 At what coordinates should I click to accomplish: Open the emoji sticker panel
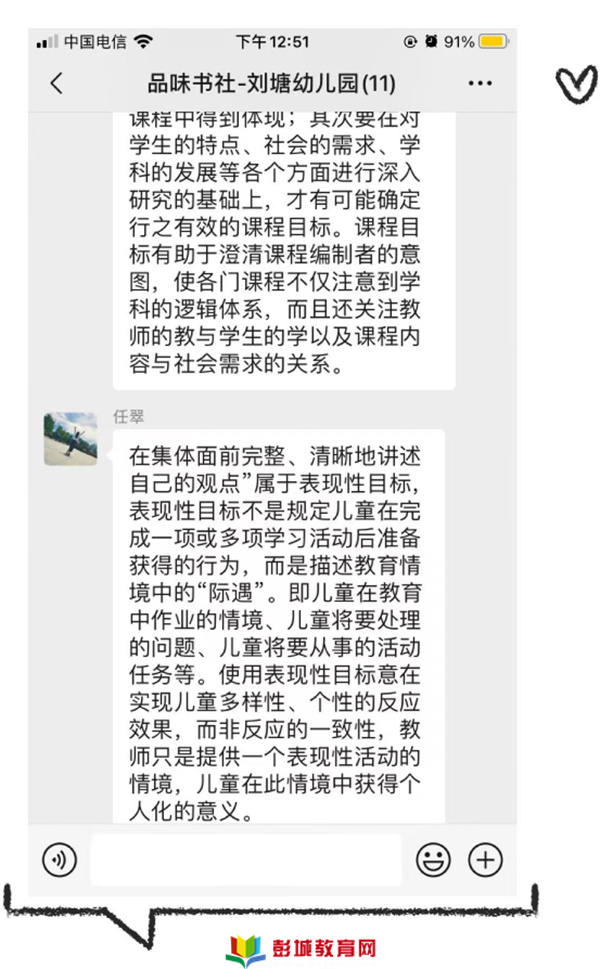433,859
